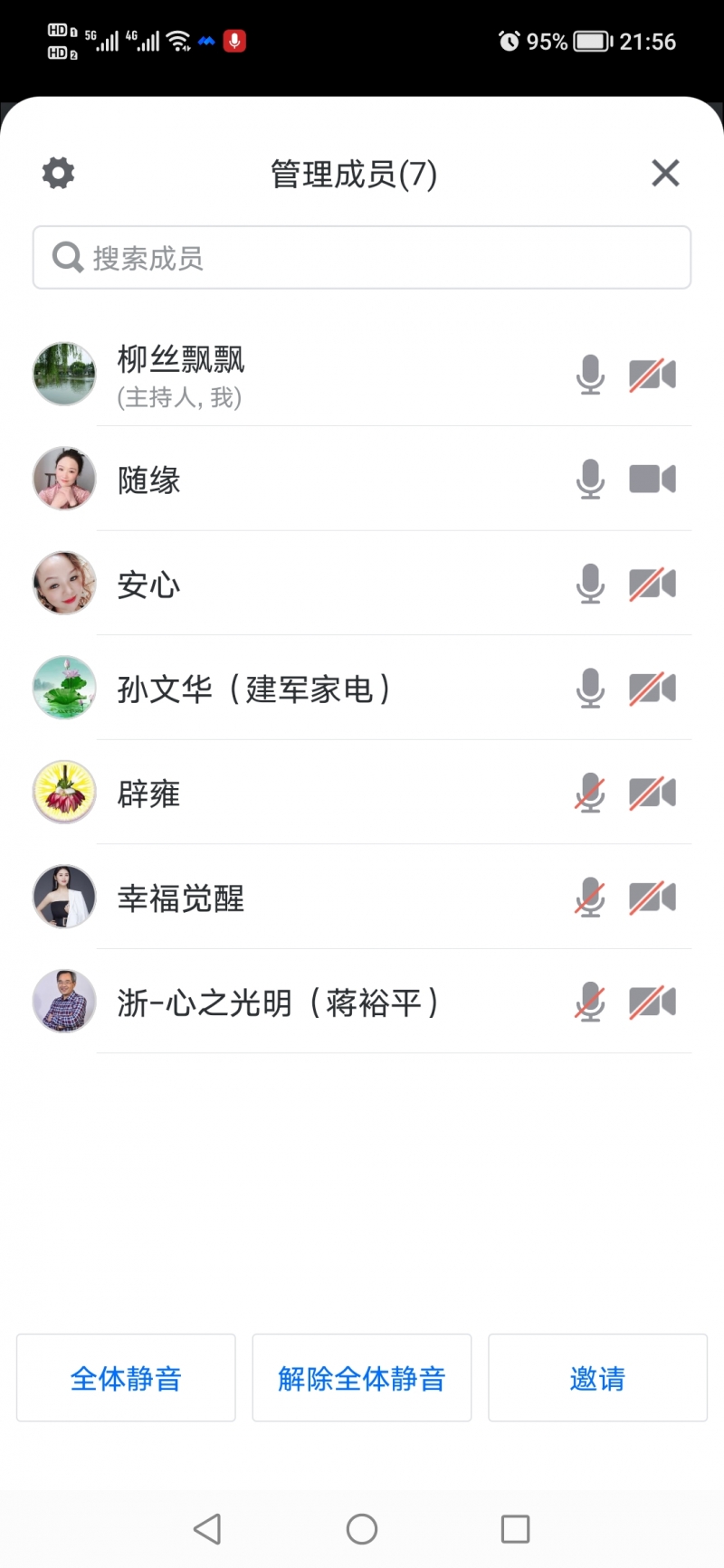Tap the 全体静音 button
724x1568 pixels.
pyautogui.click(x=126, y=1378)
